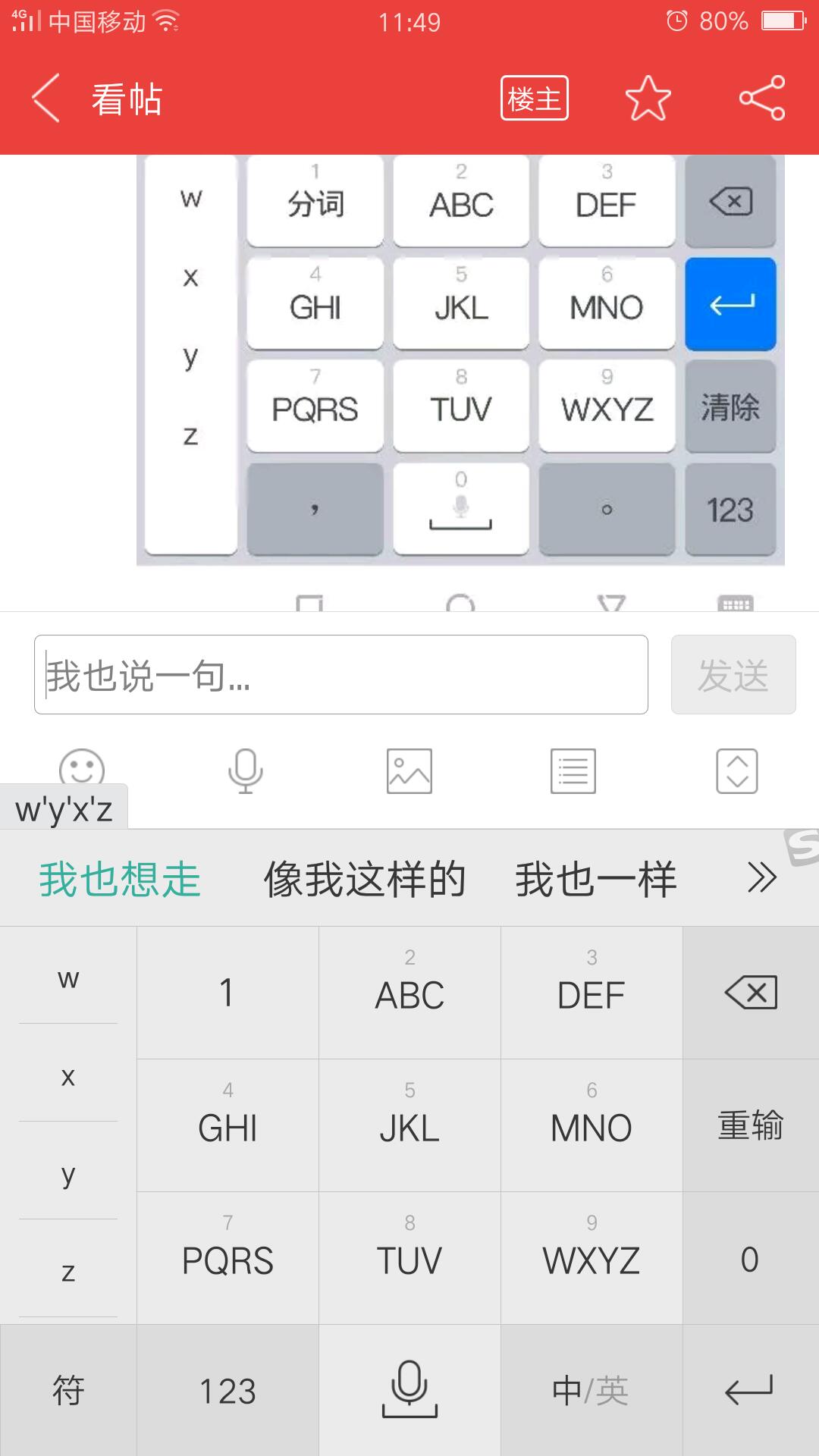Open the list icon in the reply toolbar

point(573,771)
